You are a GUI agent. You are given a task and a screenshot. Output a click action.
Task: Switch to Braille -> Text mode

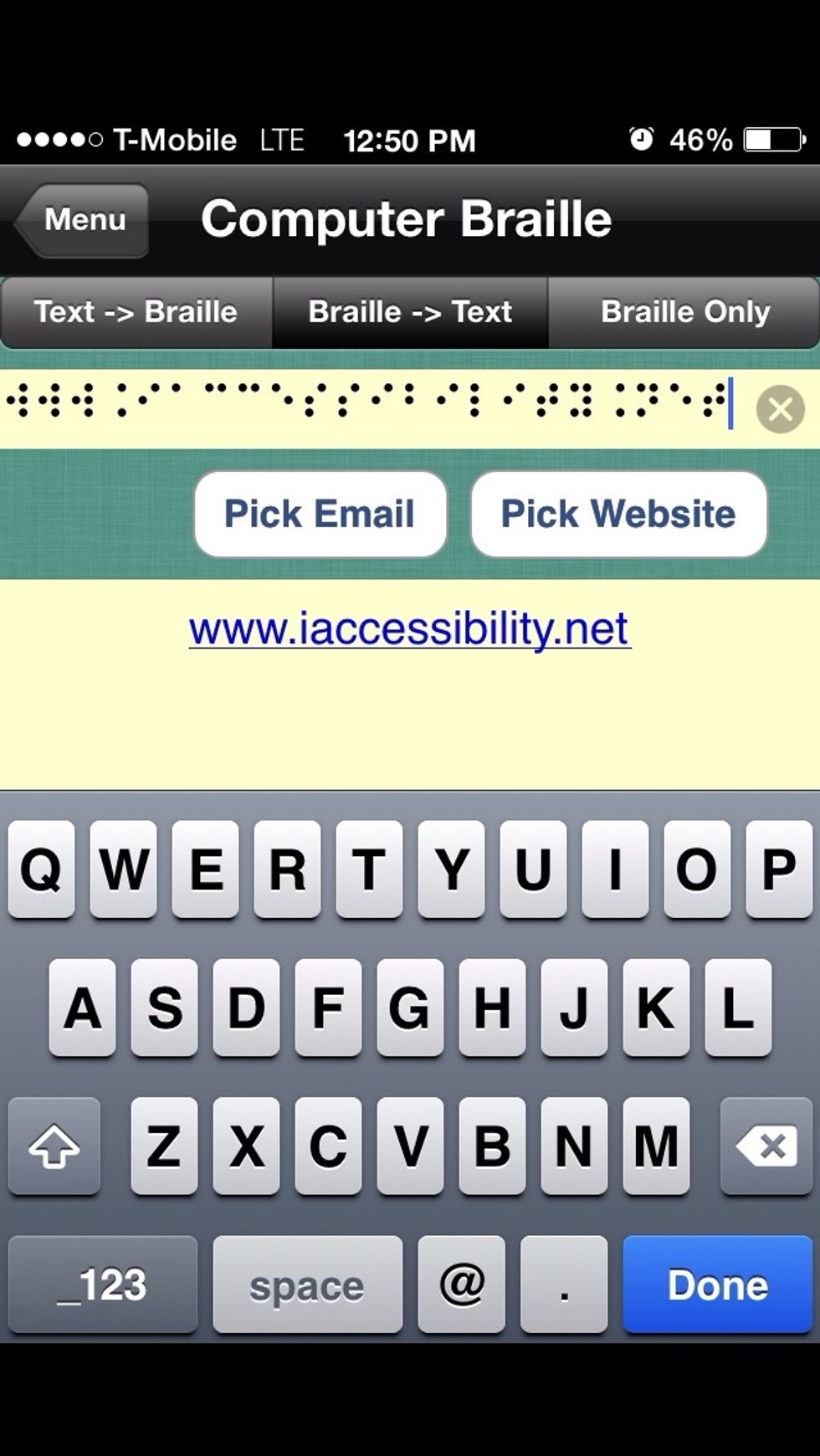click(x=410, y=312)
